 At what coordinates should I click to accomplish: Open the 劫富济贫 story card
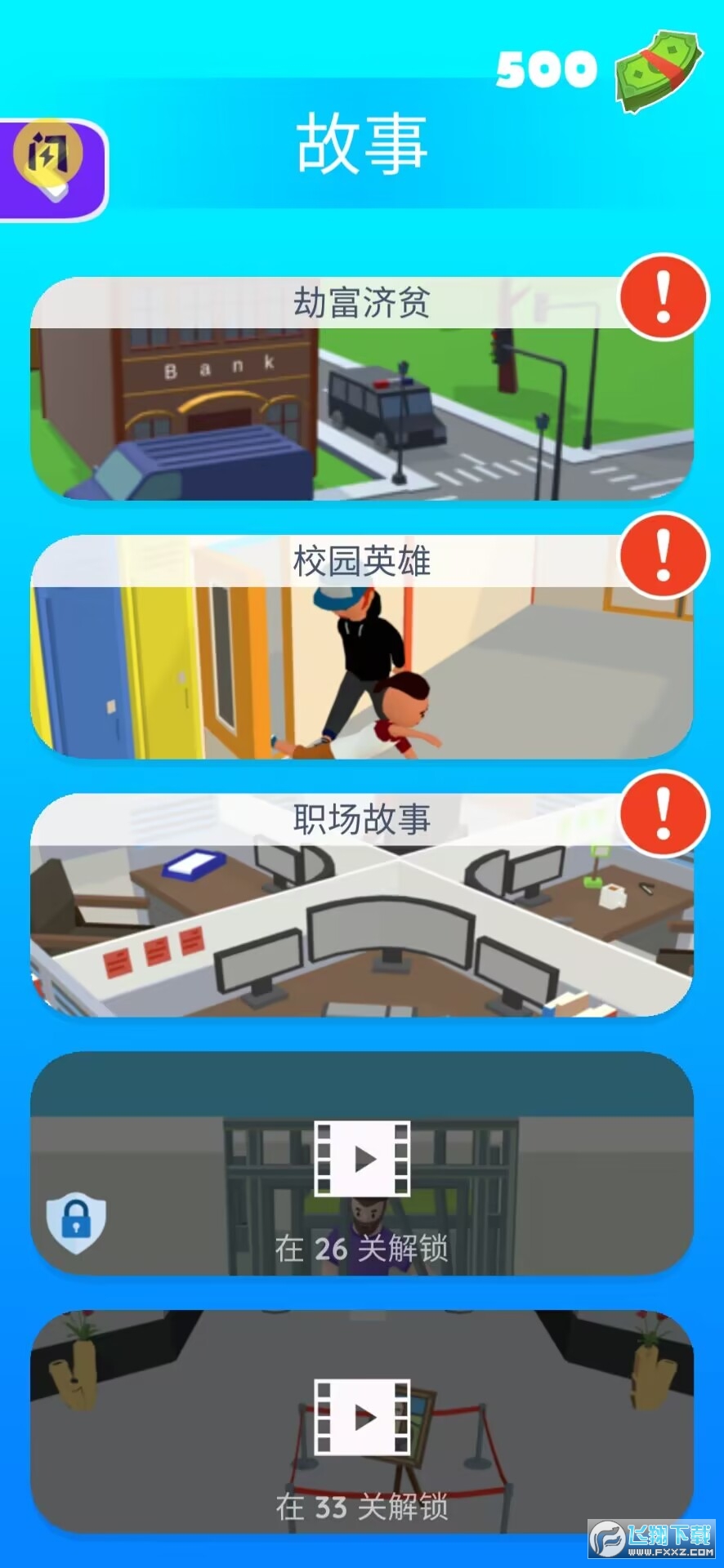tap(361, 390)
